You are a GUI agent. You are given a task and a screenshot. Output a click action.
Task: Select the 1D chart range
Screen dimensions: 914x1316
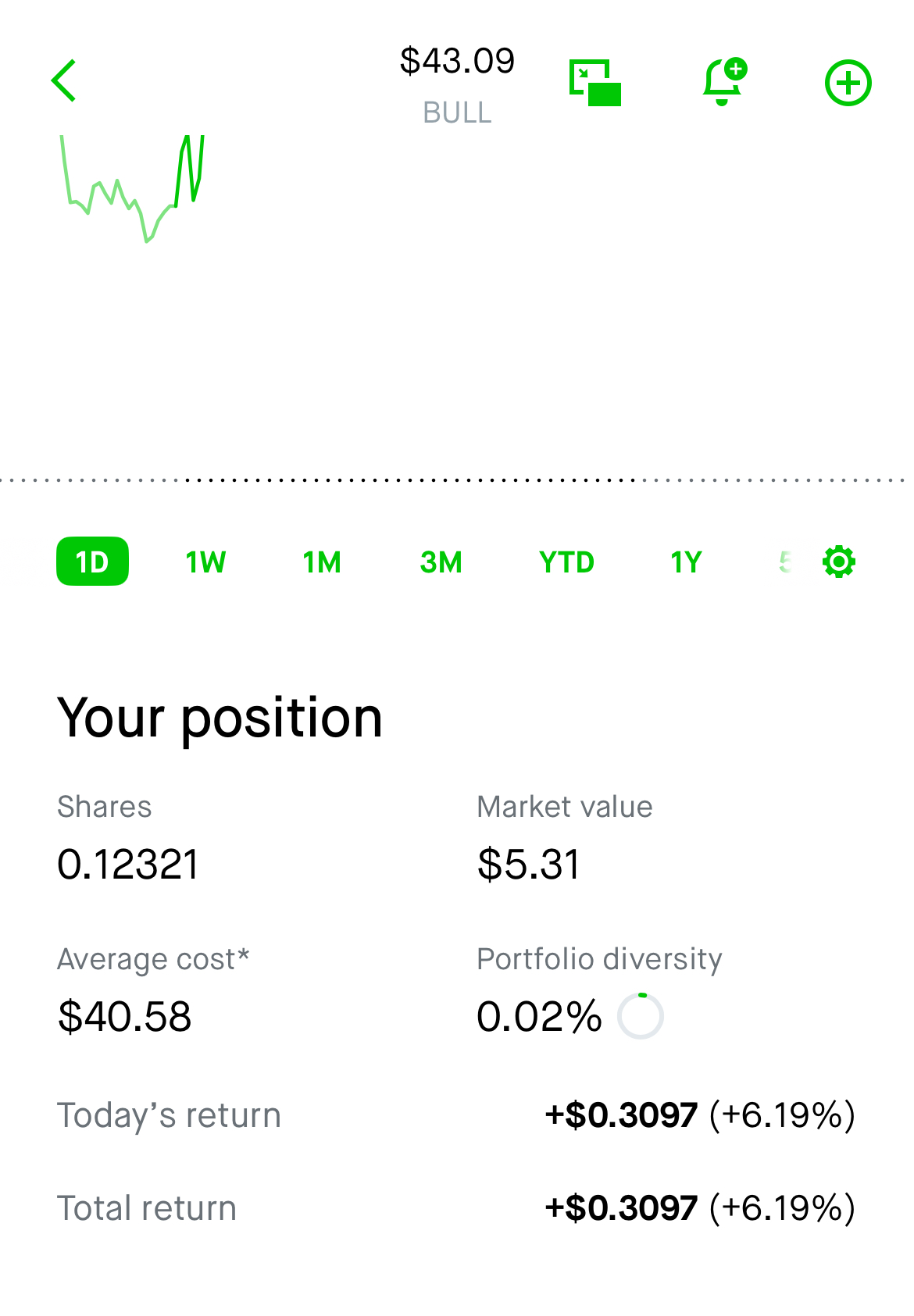click(x=92, y=562)
